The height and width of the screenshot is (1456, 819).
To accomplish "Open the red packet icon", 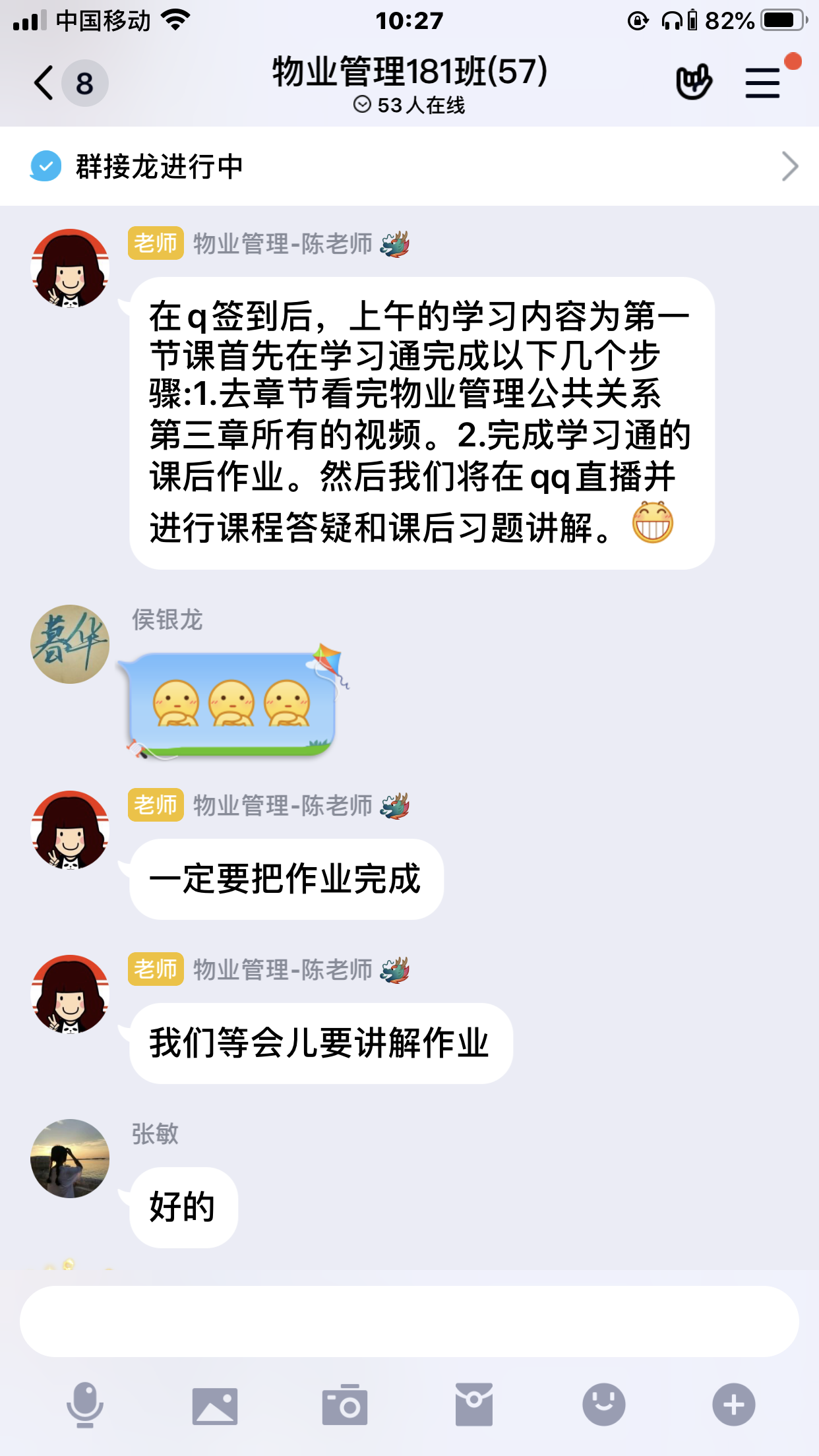I will pyautogui.click(x=473, y=1405).
